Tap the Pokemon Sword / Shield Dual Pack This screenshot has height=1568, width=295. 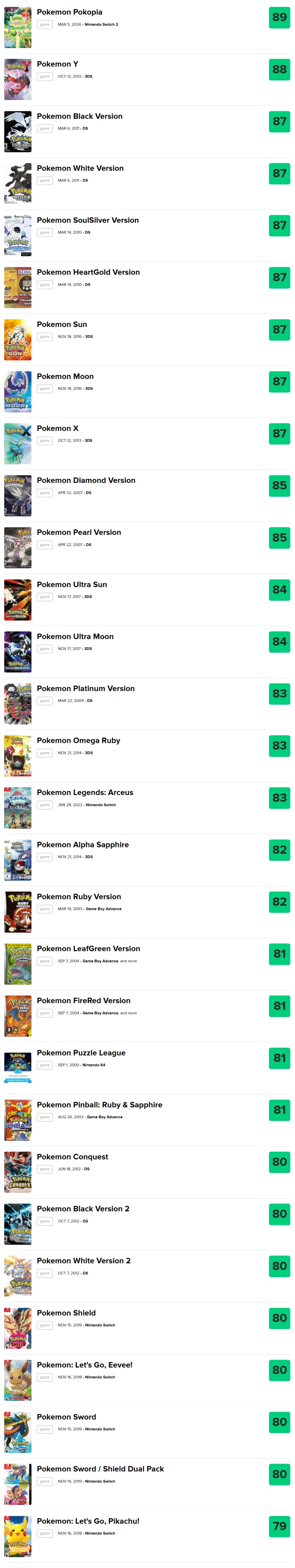[100, 1469]
